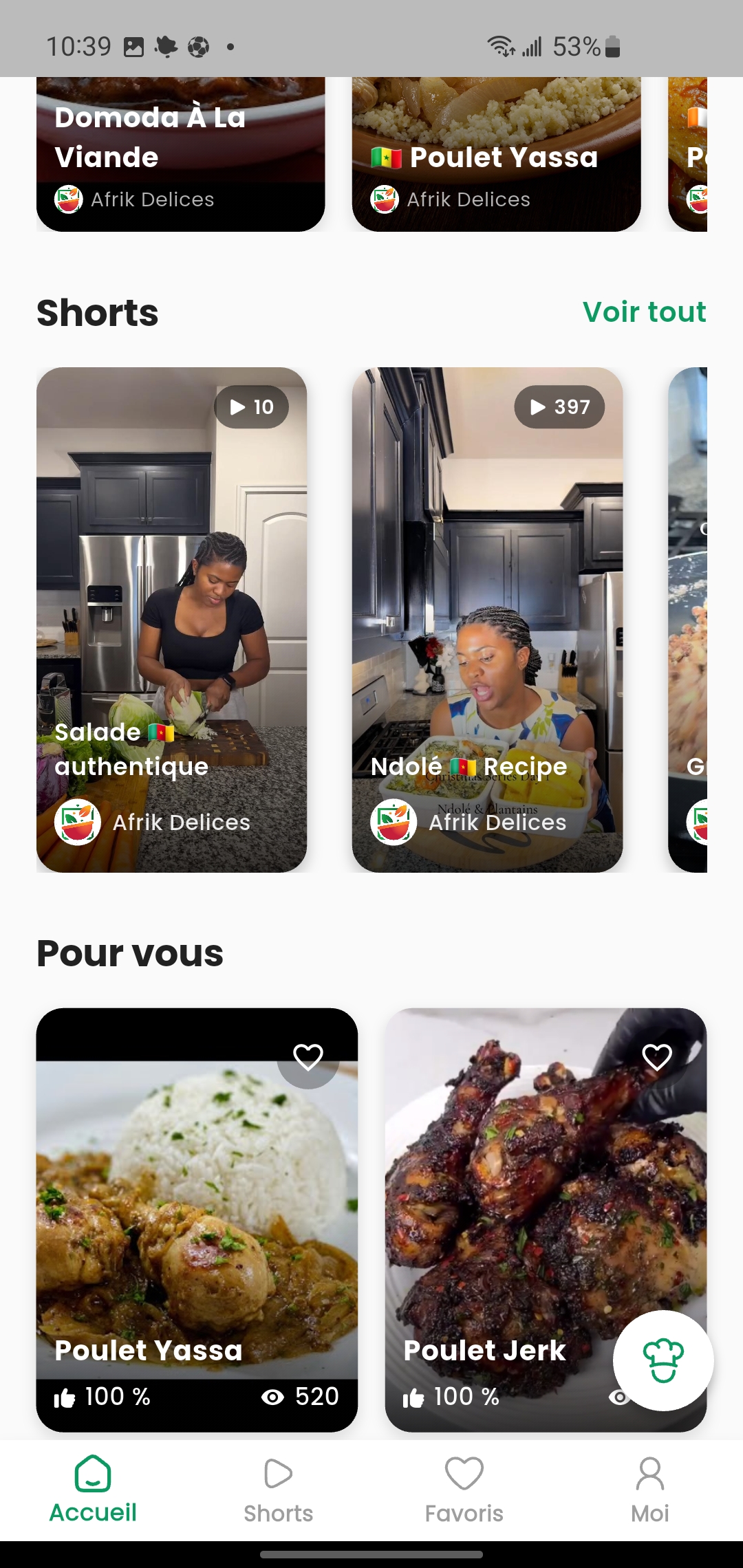This screenshot has height=1568, width=743.
Task: Open the Favoris heart icon
Action: [x=464, y=1473]
